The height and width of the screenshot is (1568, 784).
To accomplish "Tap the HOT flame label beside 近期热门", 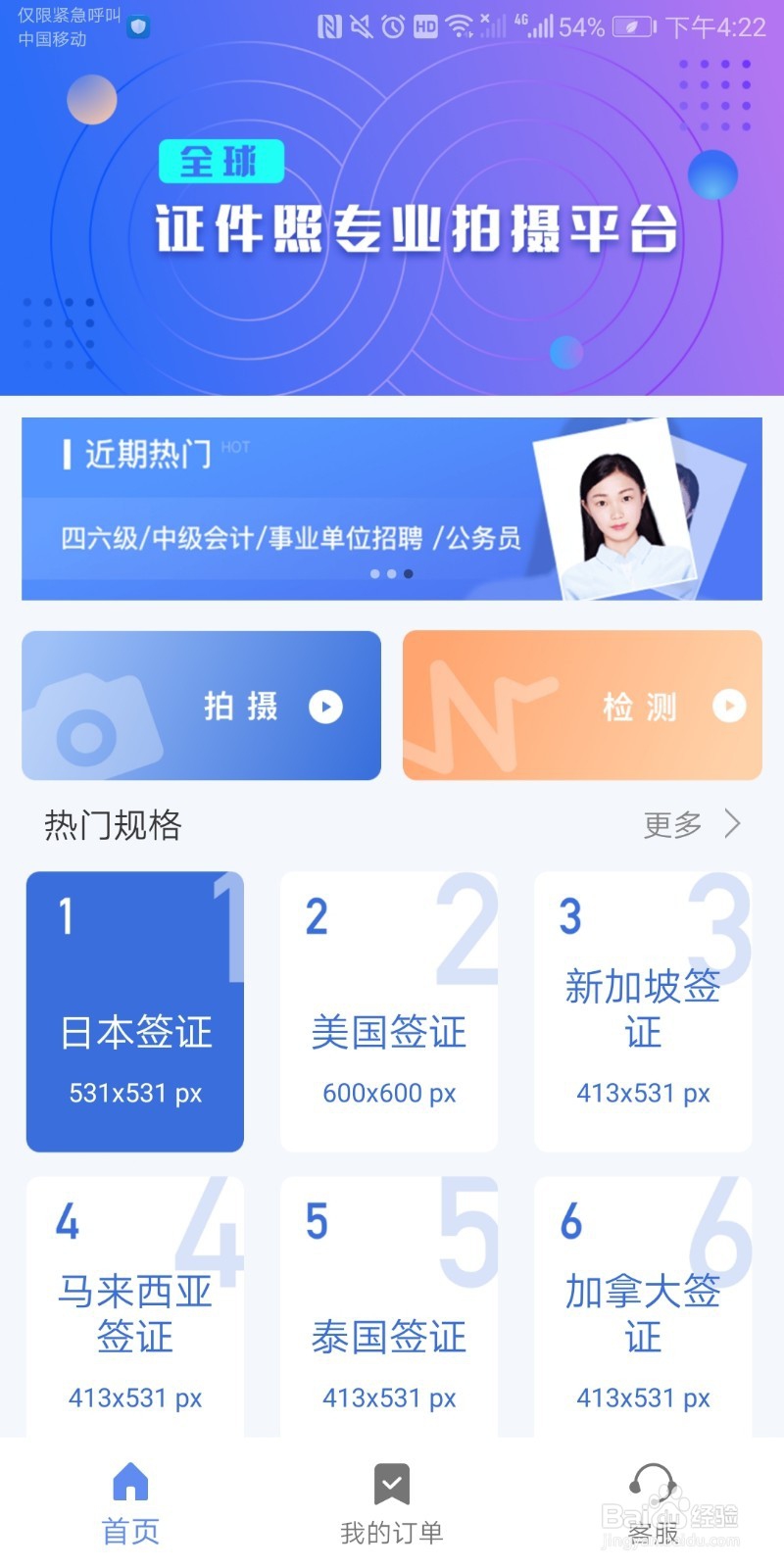I will click(238, 447).
